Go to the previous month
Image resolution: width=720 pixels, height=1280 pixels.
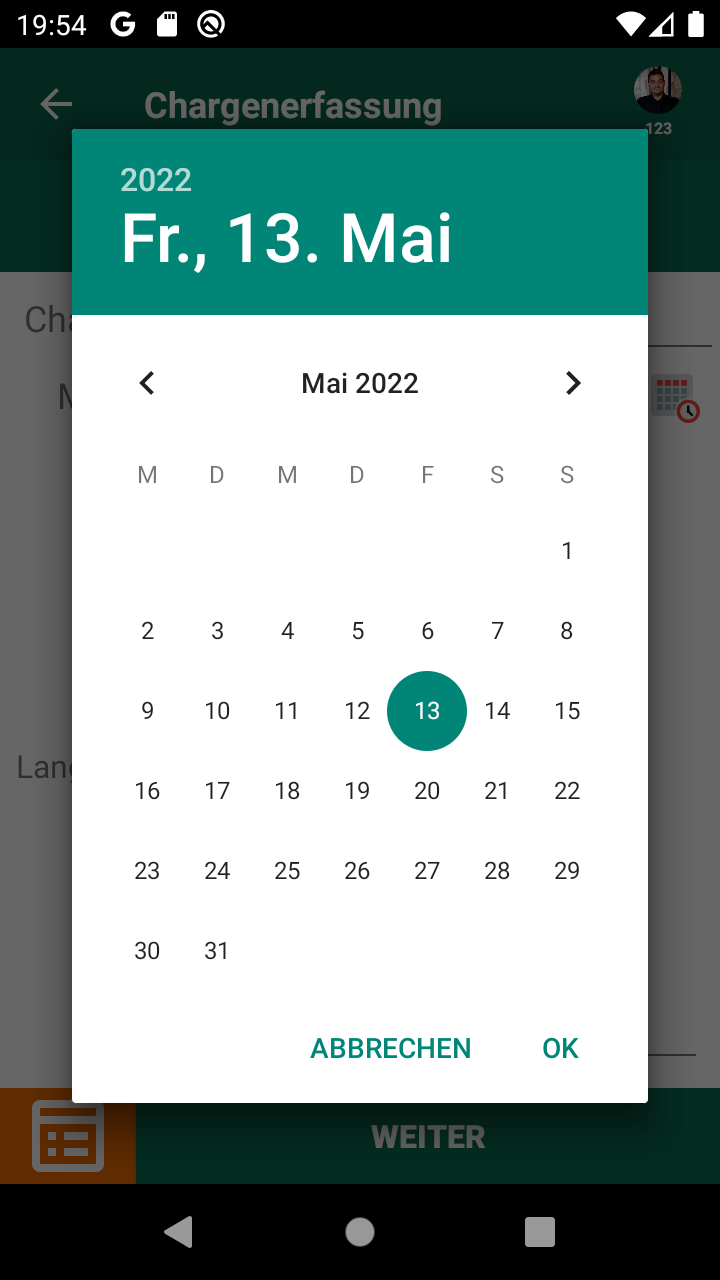[147, 383]
